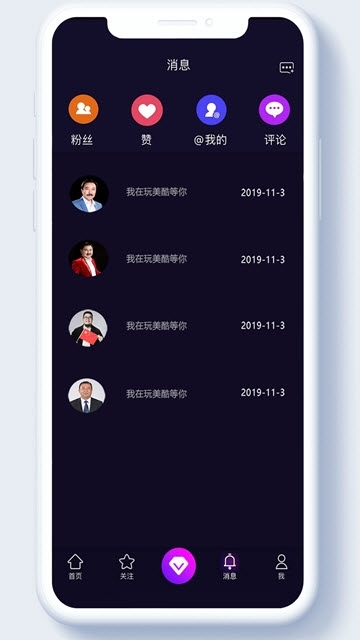Open message from man in red jacket

coord(177,260)
